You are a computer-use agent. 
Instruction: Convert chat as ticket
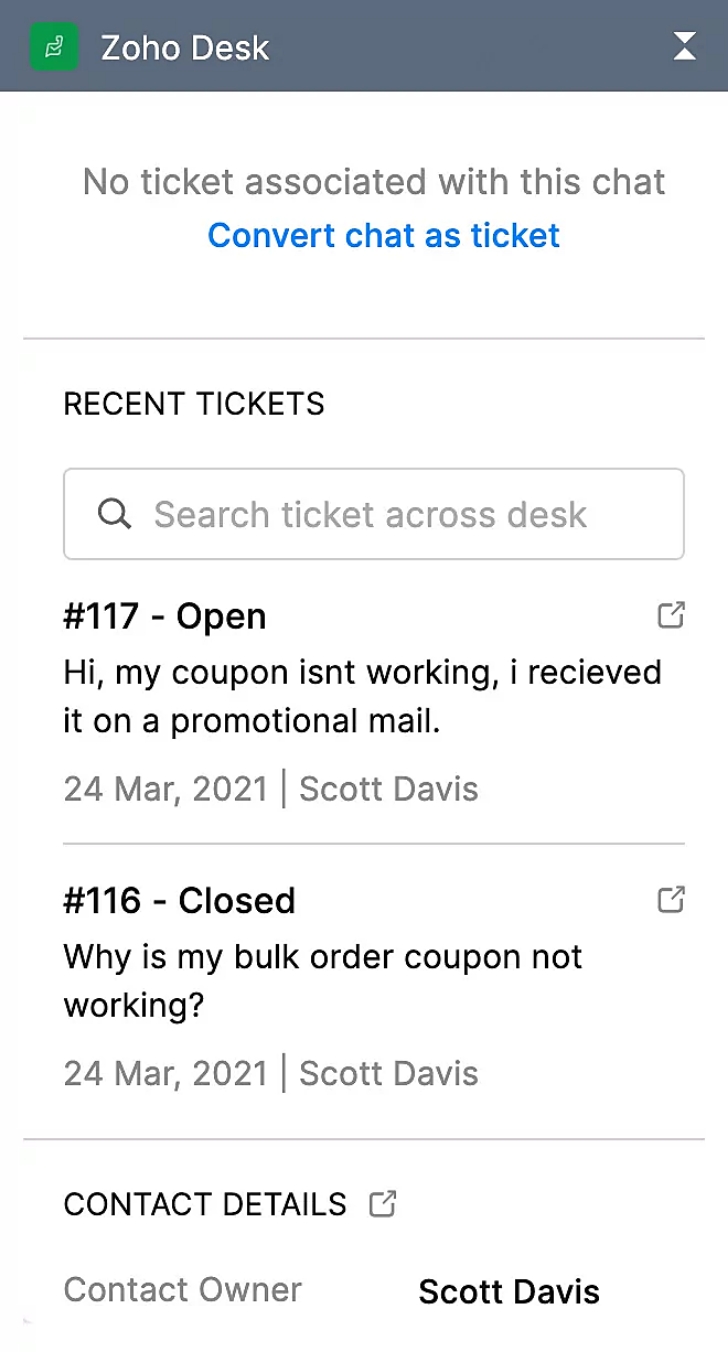tap(383, 235)
